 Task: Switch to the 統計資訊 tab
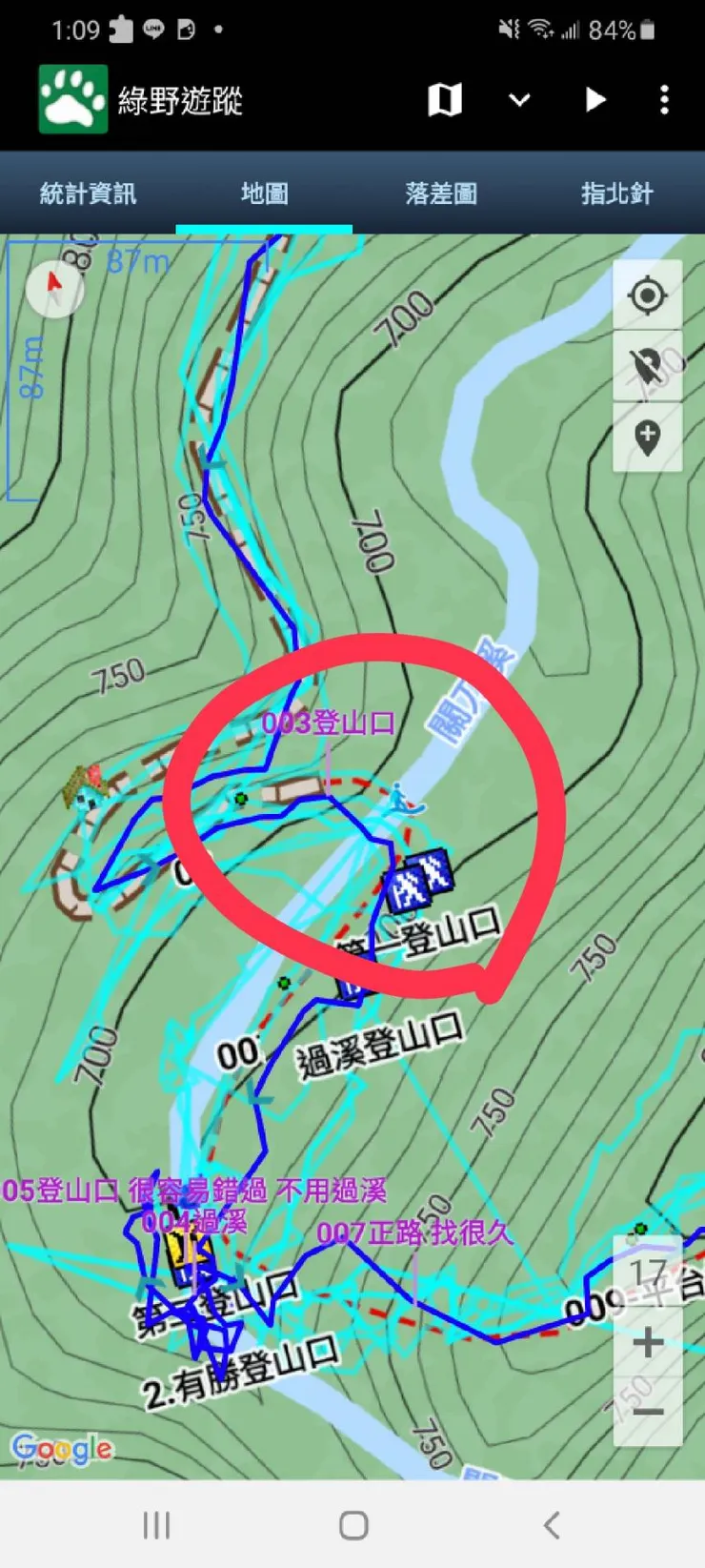pos(88,193)
